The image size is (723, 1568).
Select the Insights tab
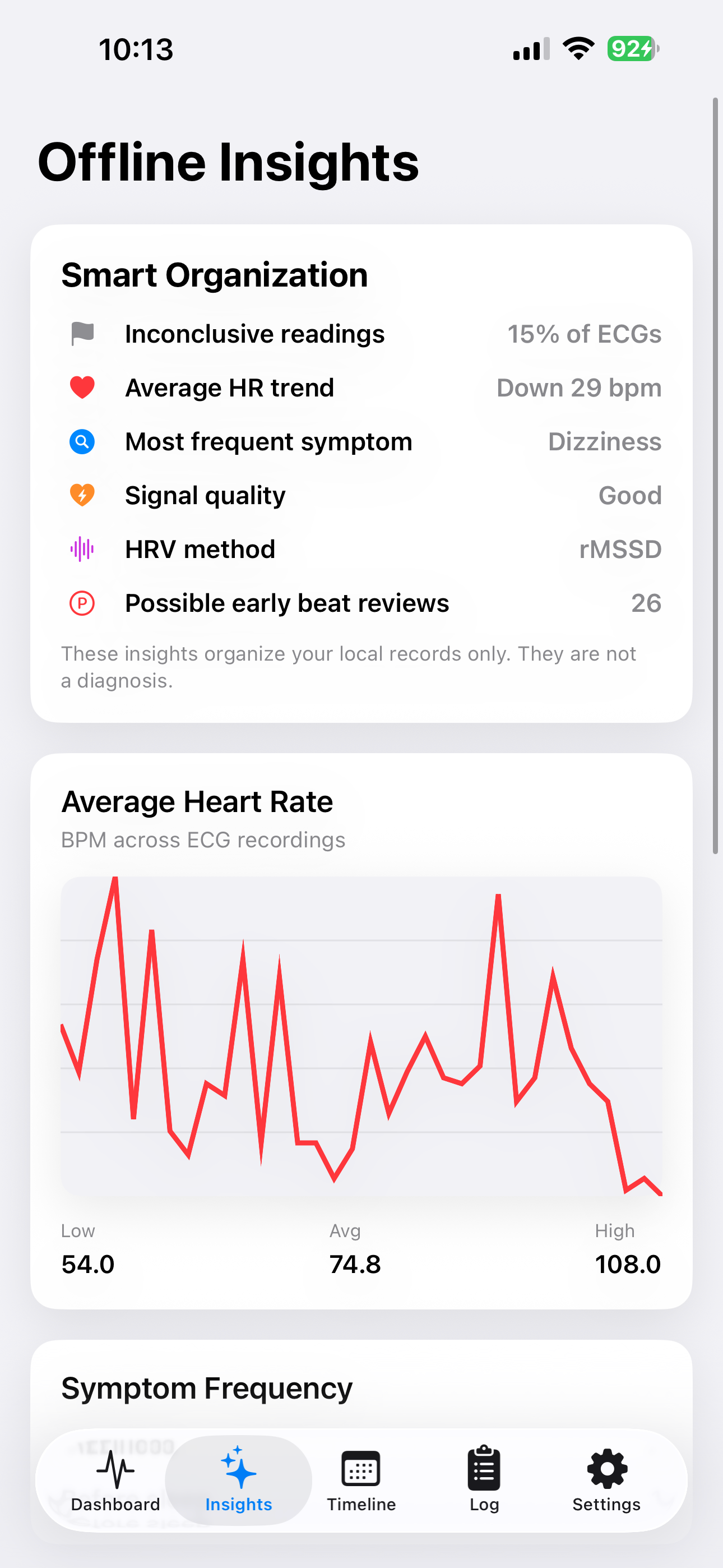click(239, 1481)
